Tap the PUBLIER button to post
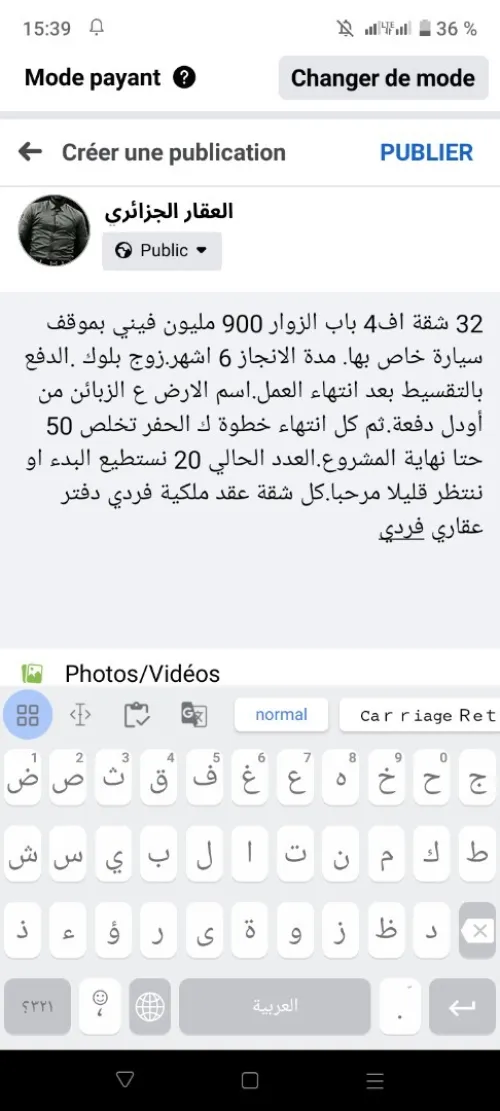 [x=426, y=152]
